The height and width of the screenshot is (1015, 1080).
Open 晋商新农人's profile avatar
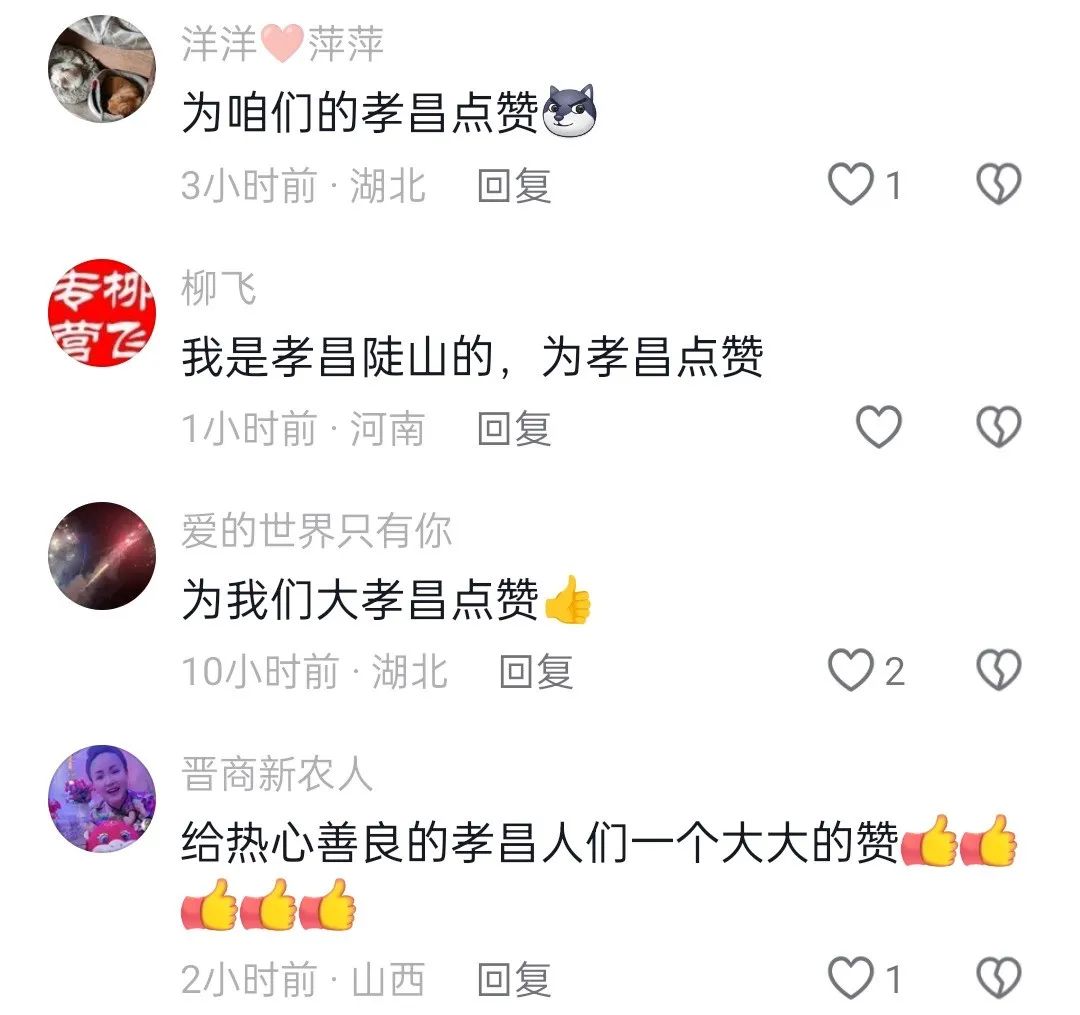[x=102, y=798]
